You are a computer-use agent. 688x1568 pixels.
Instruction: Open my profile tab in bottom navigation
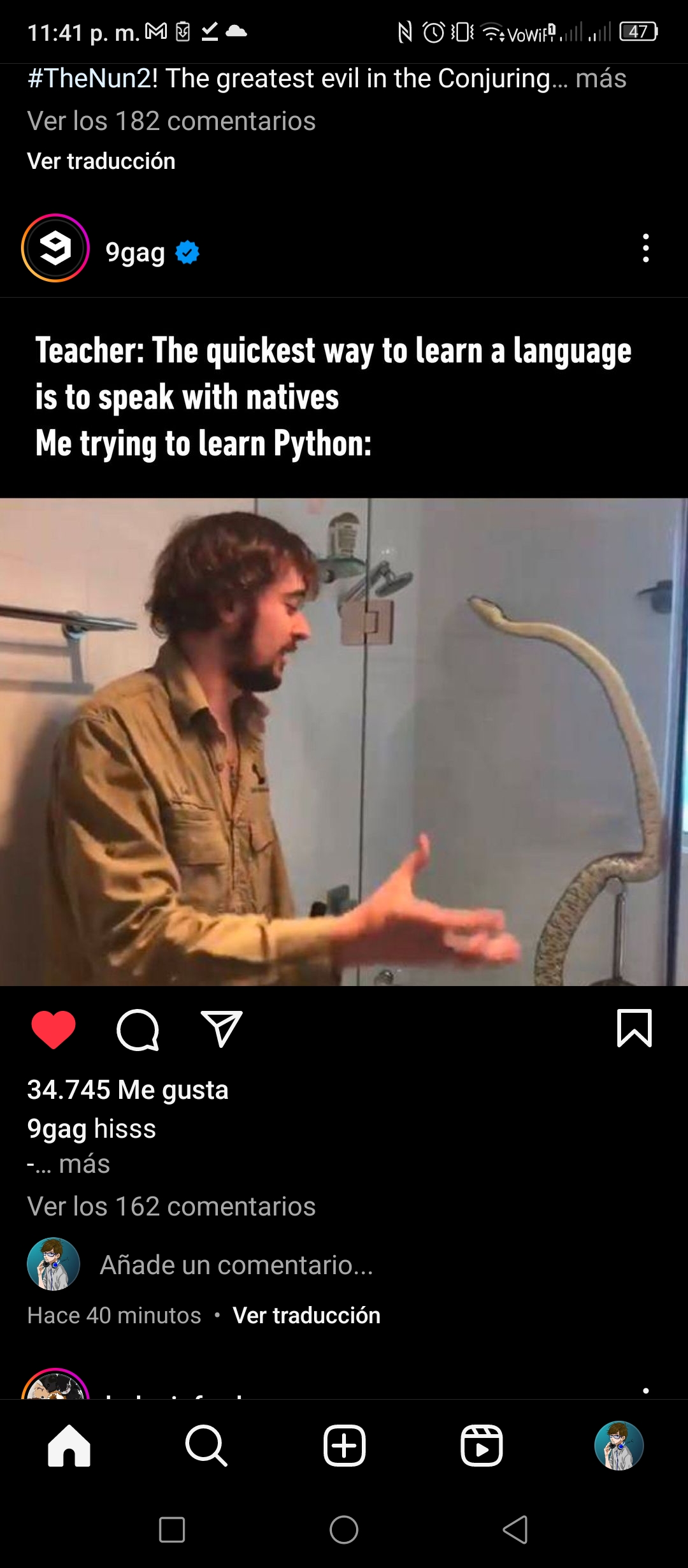[619, 1446]
